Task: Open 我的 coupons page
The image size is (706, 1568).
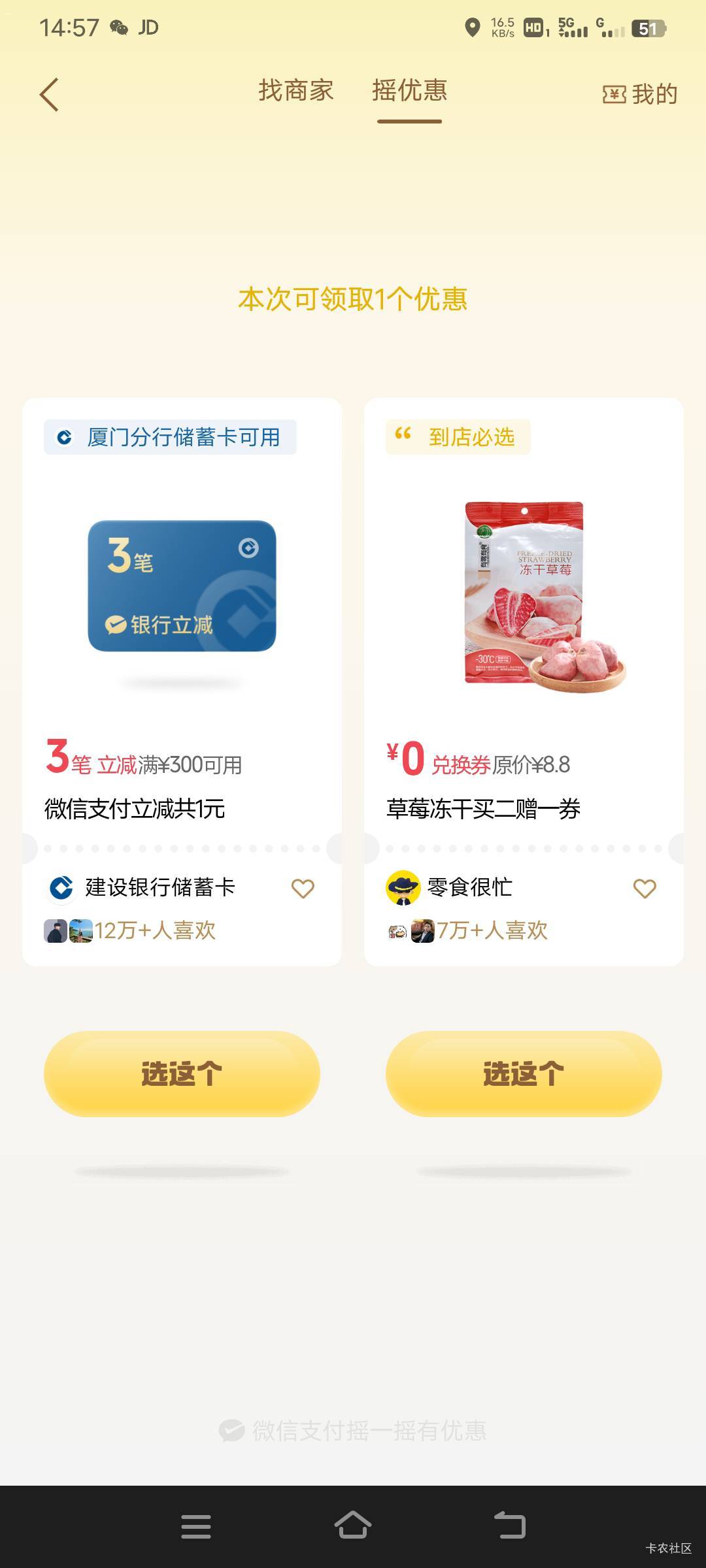Action: (x=640, y=95)
